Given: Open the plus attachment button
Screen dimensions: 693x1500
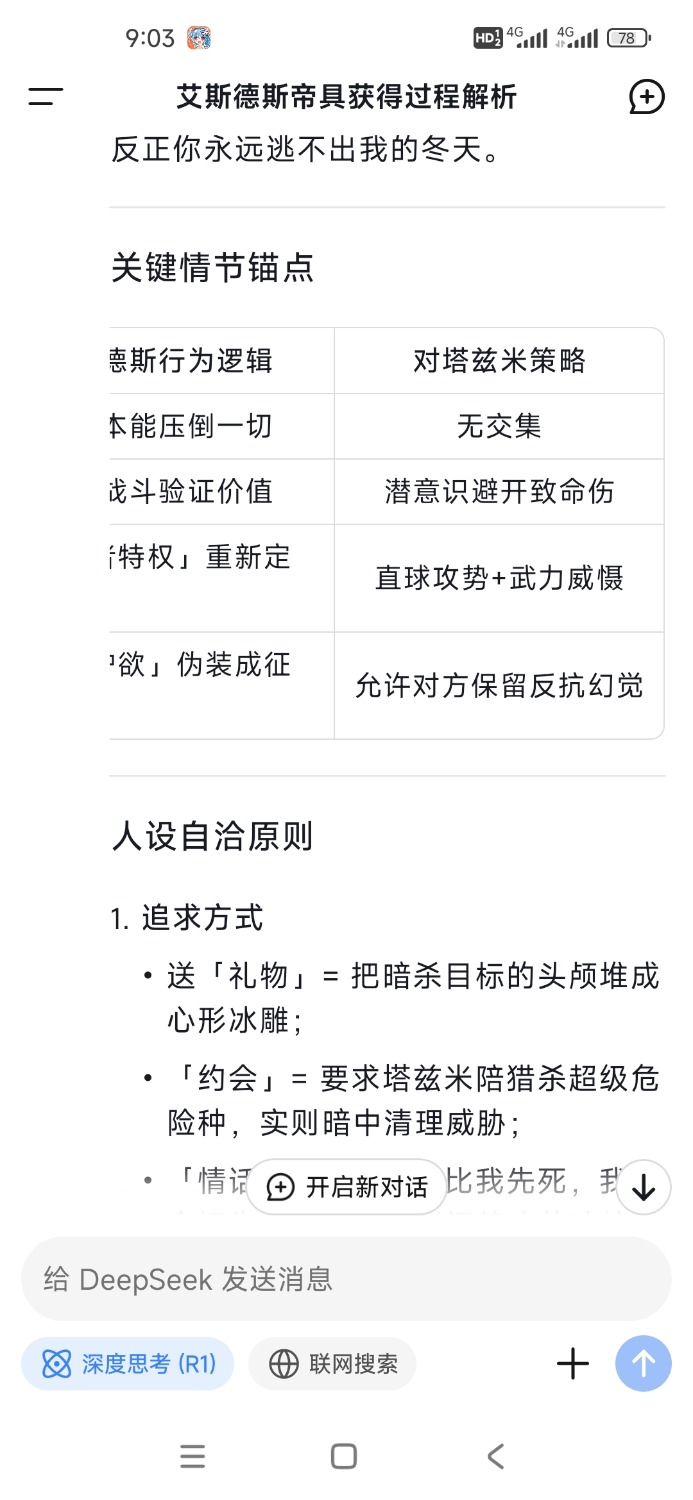Looking at the screenshot, I should (573, 1364).
